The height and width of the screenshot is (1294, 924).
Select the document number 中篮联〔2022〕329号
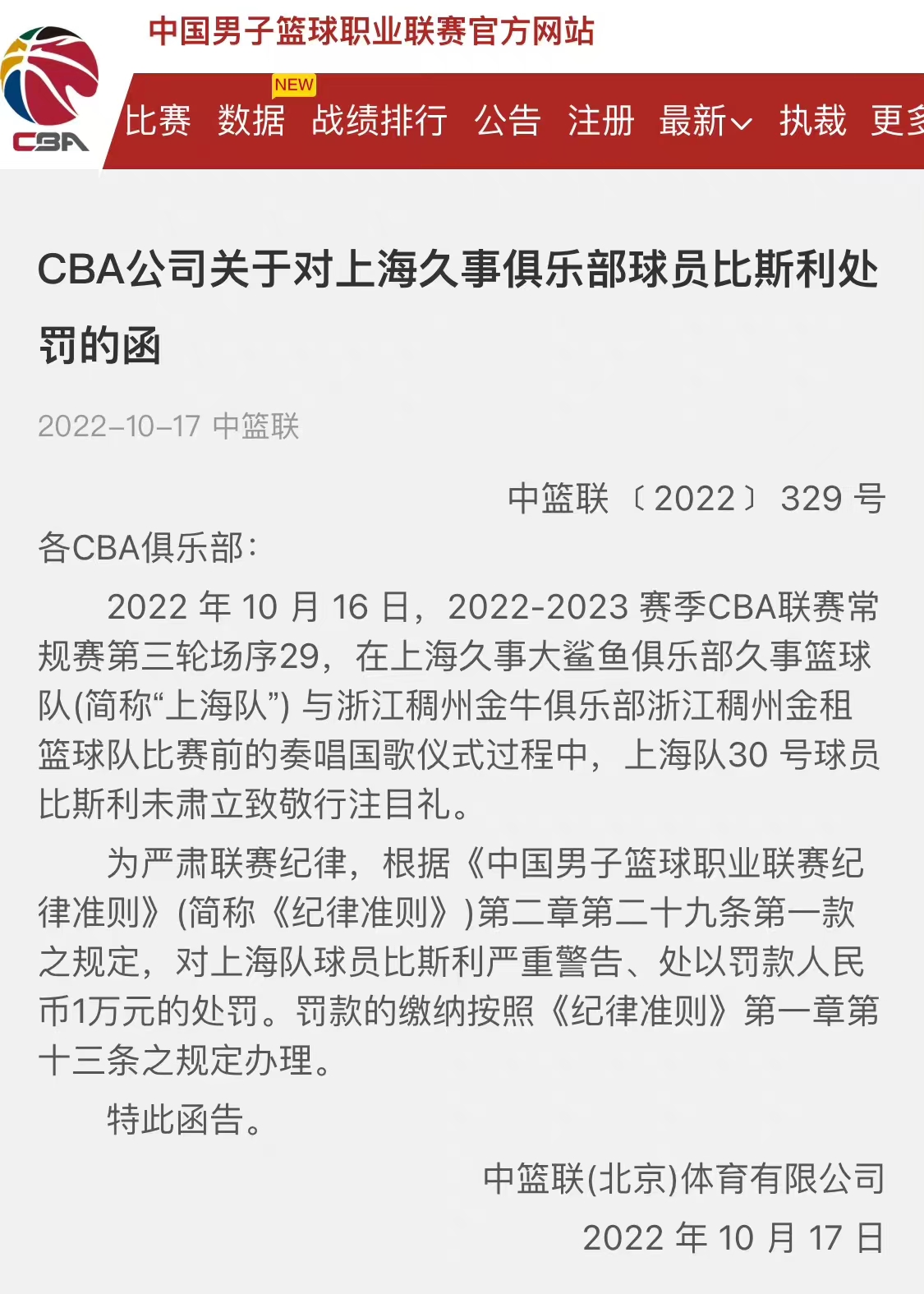696,500
